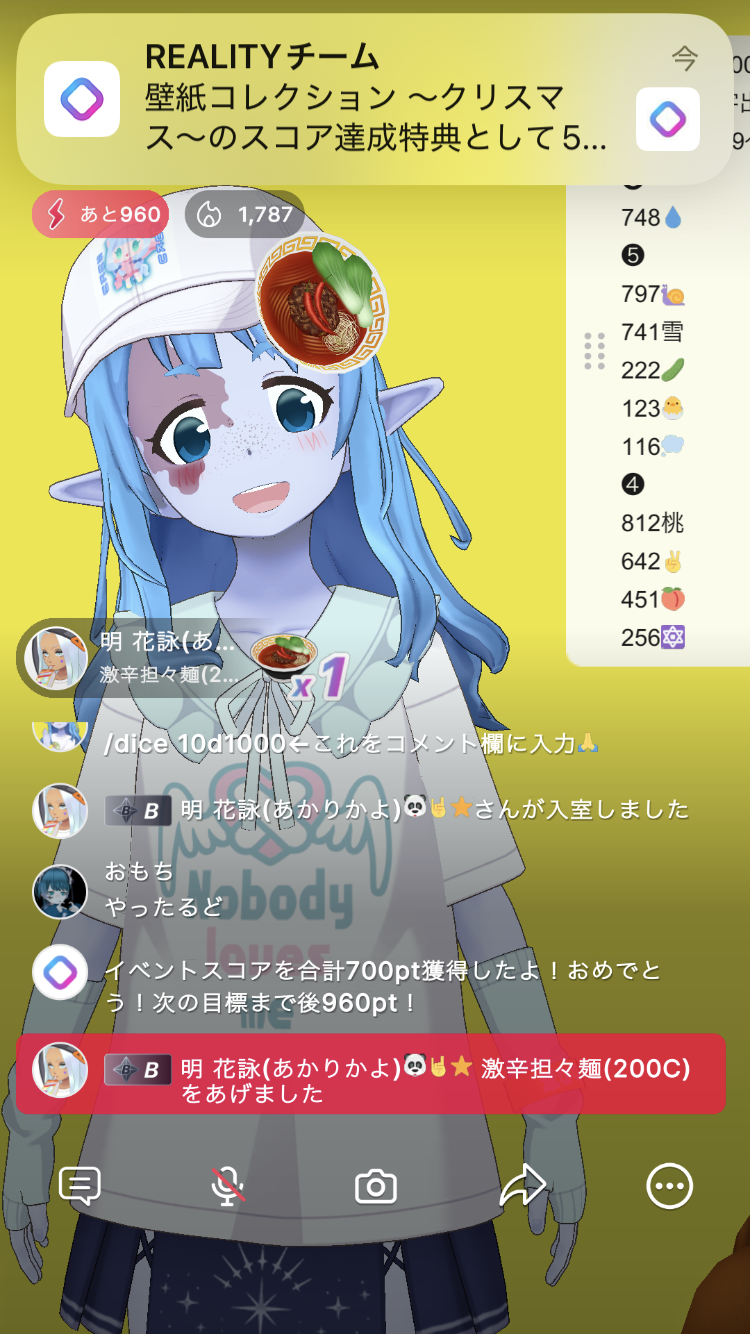Viewport: 750px width, 1334px height.
Task: Tap avatar on 明 花詠 joined-room message
Action: tap(60, 810)
